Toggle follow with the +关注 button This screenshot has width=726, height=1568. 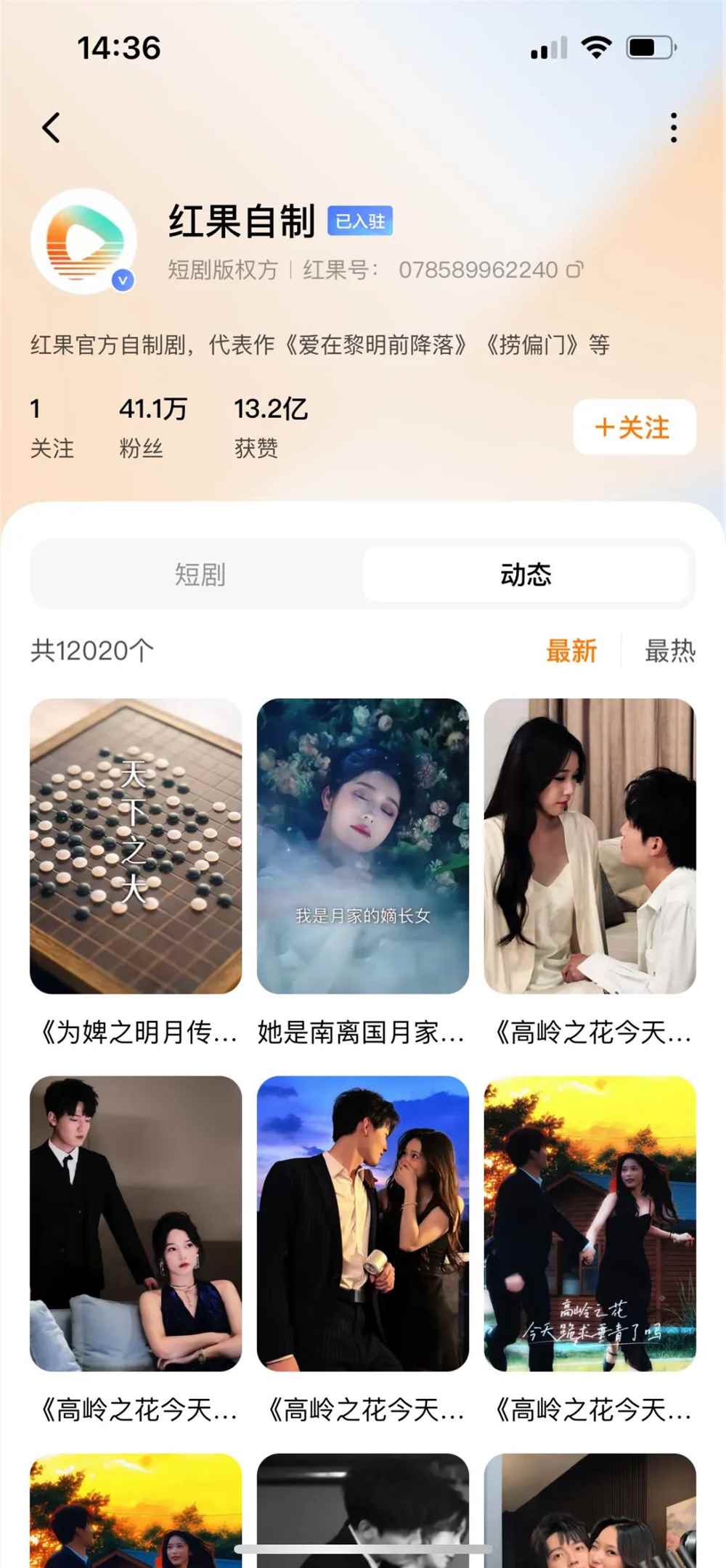click(632, 428)
